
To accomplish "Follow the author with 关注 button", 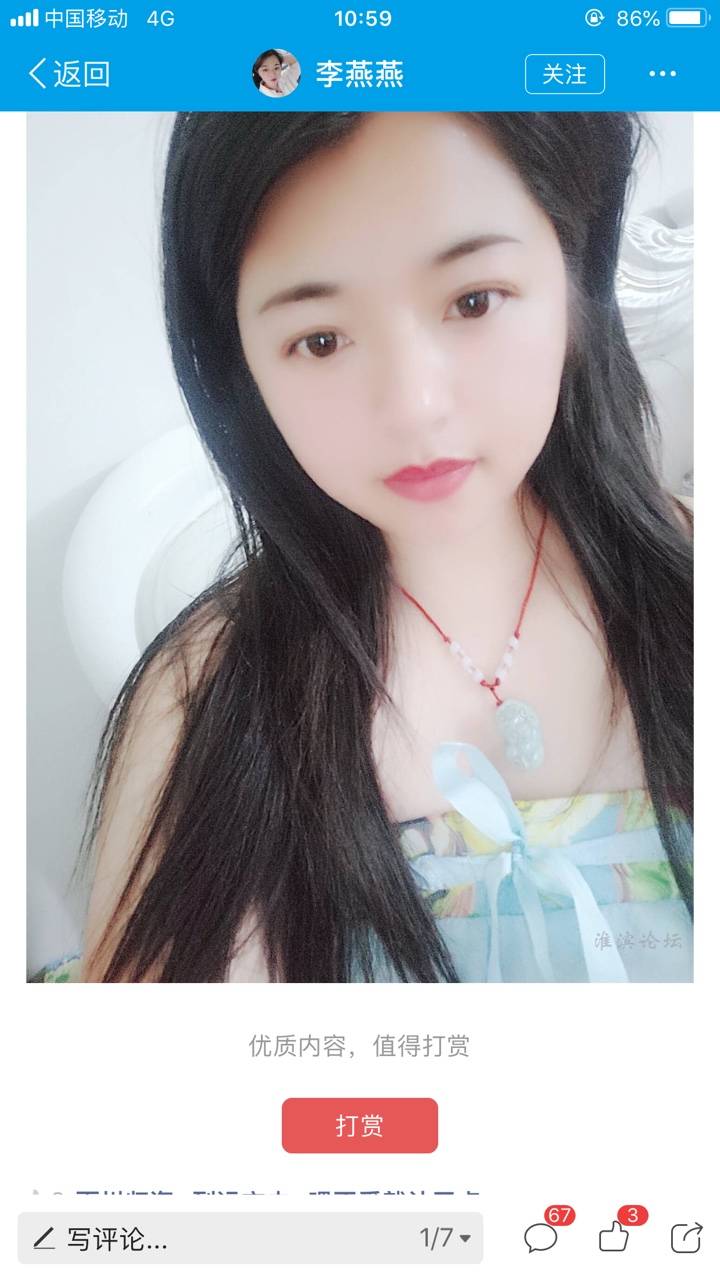I will (x=564, y=74).
